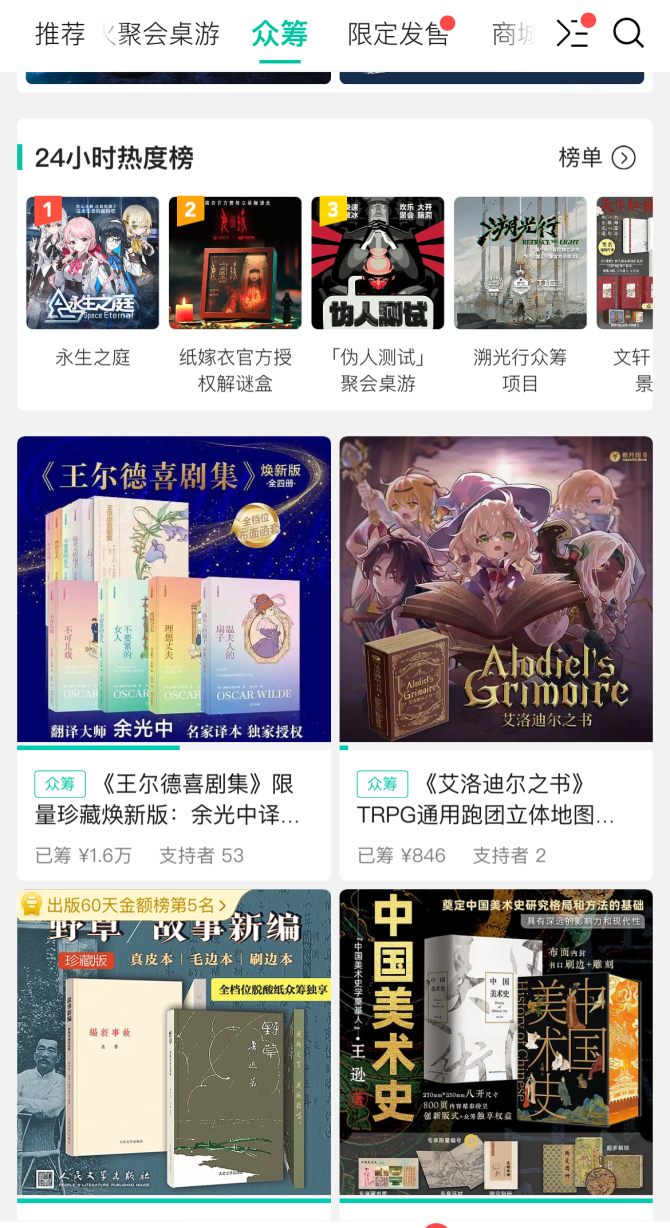The width and height of the screenshot is (670, 1228).
Task: Switch to the 聚会桌游 tab
Action: [168, 34]
